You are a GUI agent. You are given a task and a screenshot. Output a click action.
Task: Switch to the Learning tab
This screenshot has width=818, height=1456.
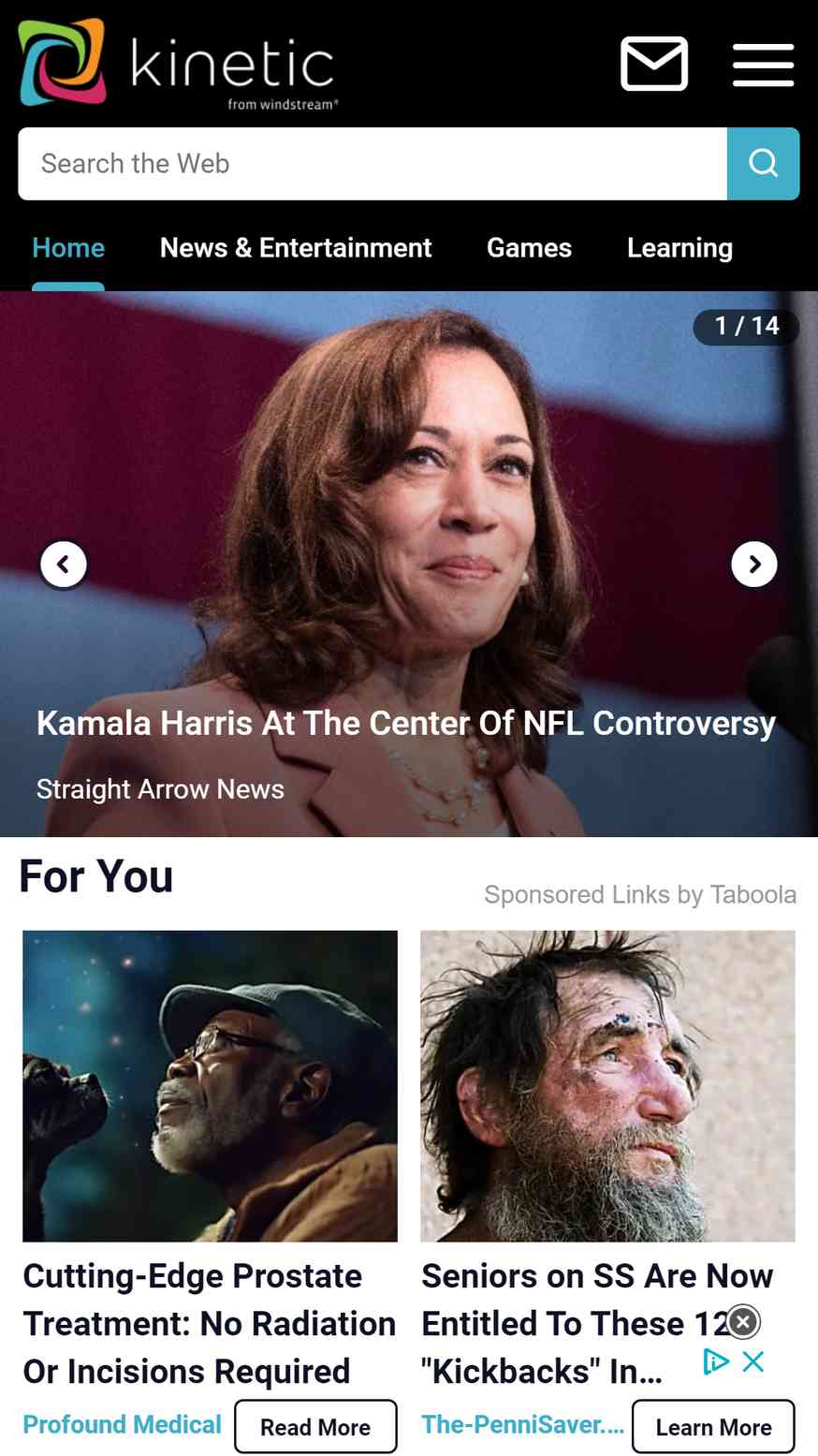click(x=679, y=248)
